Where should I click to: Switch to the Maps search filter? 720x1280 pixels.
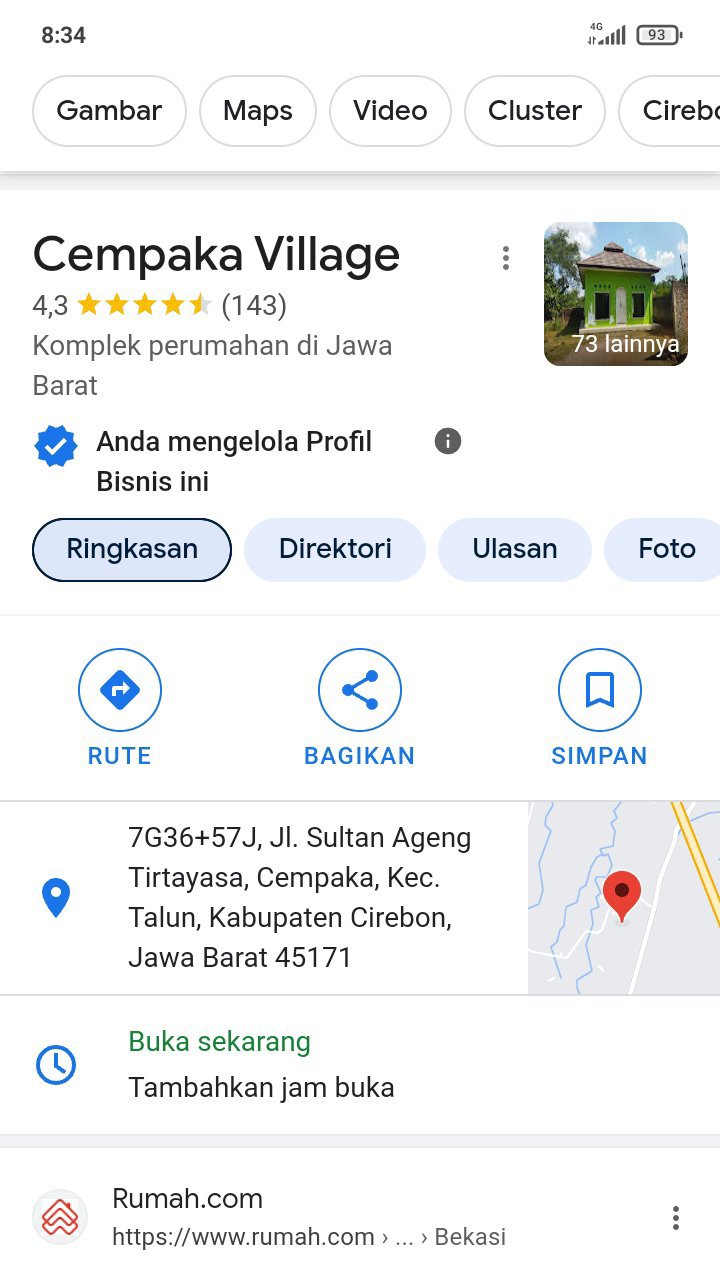(258, 111)
